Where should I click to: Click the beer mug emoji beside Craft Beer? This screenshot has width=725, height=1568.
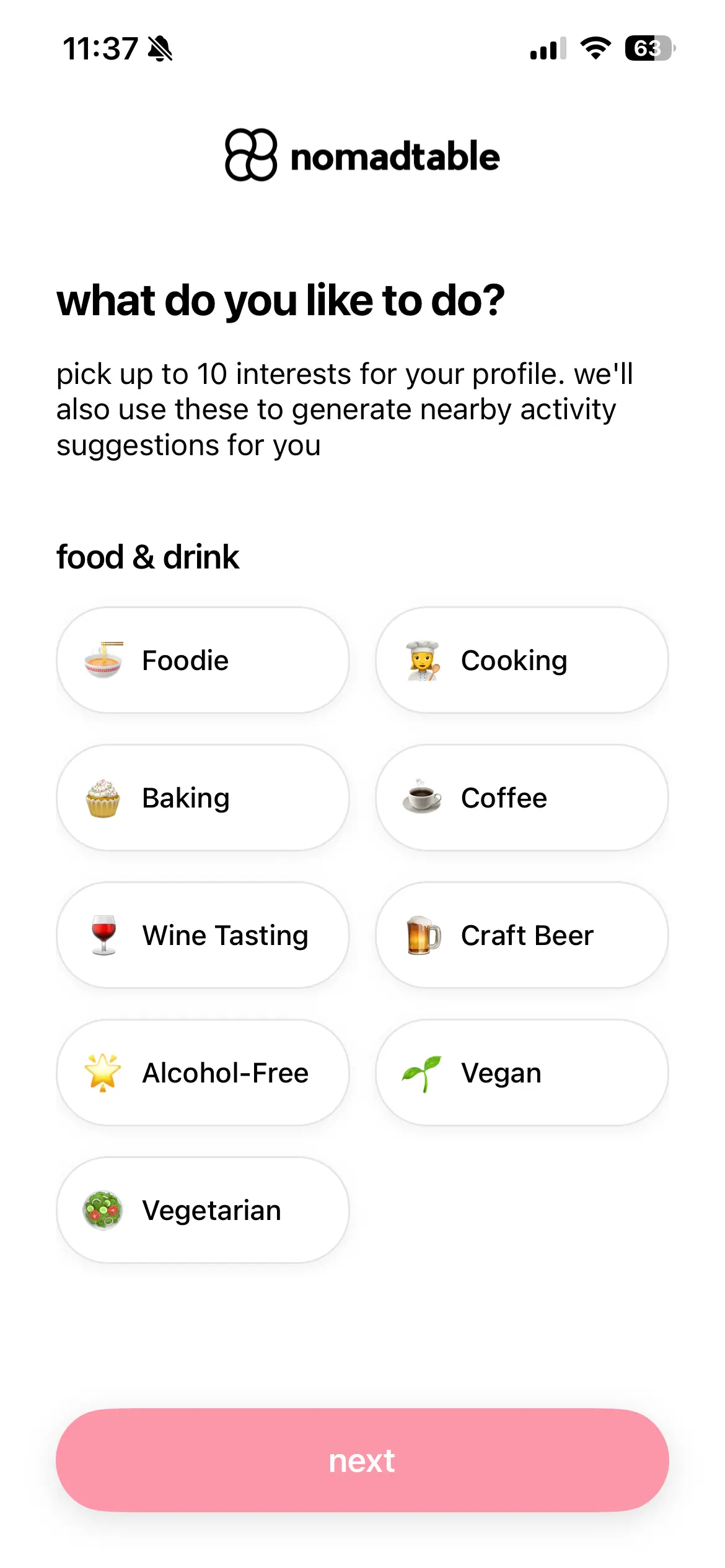pos(422,935)
